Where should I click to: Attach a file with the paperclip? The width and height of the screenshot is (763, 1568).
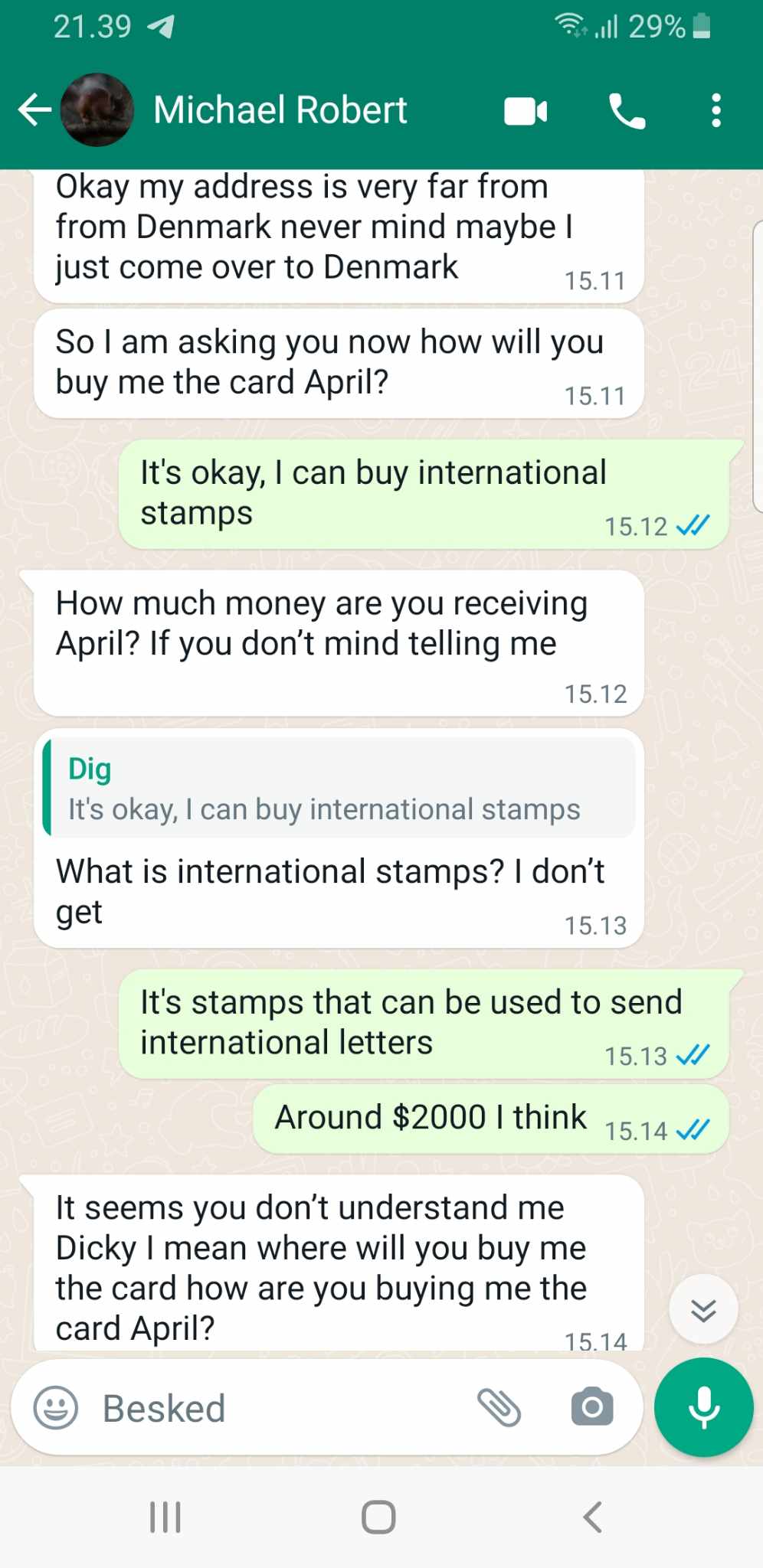[499, 1407]
